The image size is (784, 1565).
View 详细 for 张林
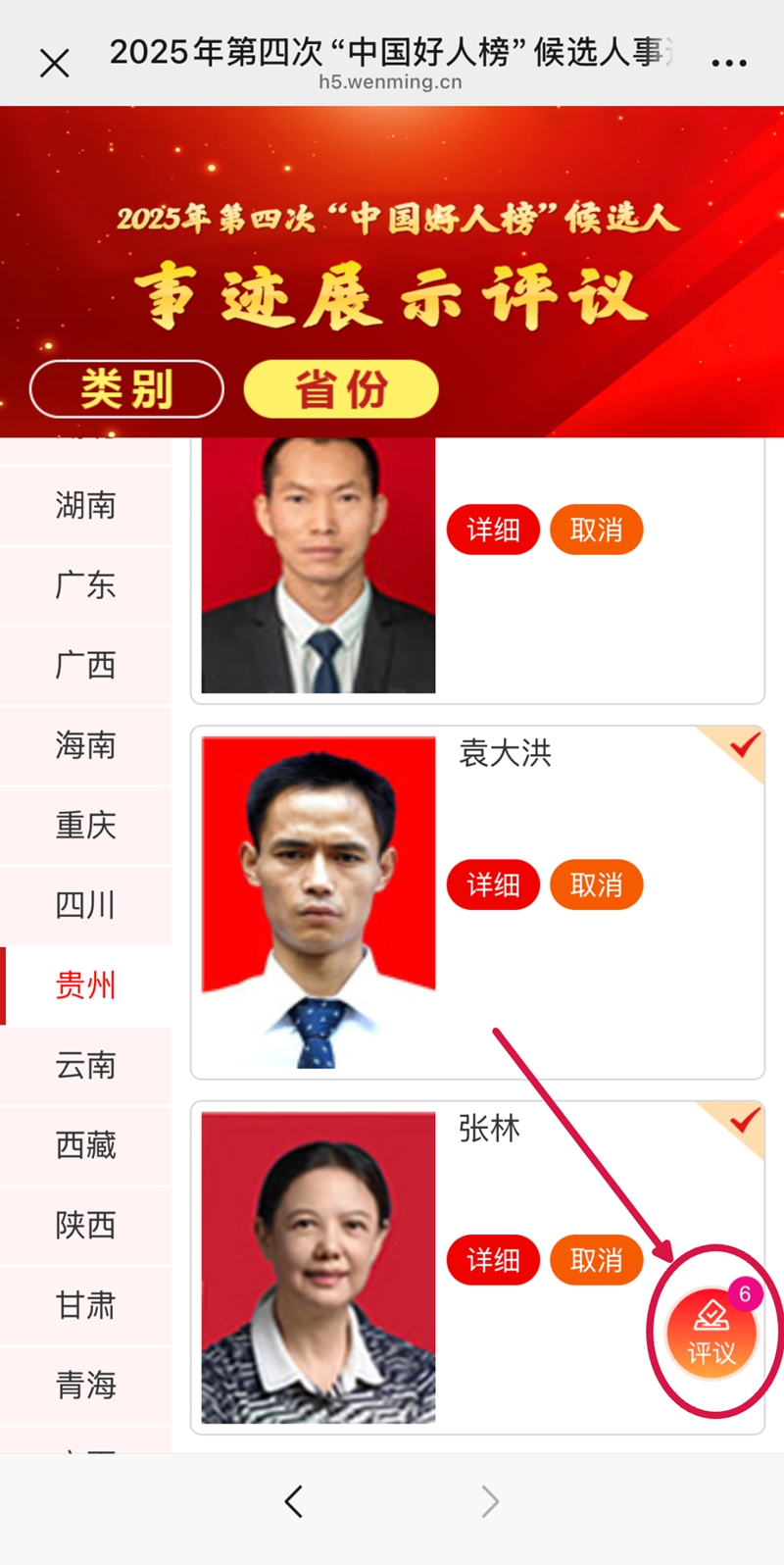[x=493, y=1260]
